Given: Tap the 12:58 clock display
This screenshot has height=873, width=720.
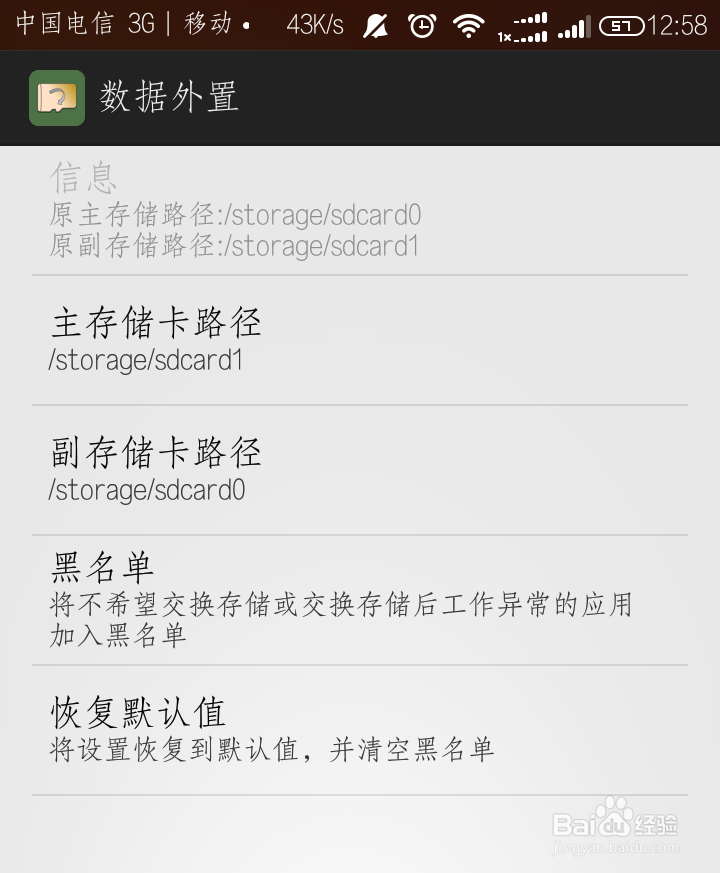Looking at the screenshot, I should pos(677,22).
